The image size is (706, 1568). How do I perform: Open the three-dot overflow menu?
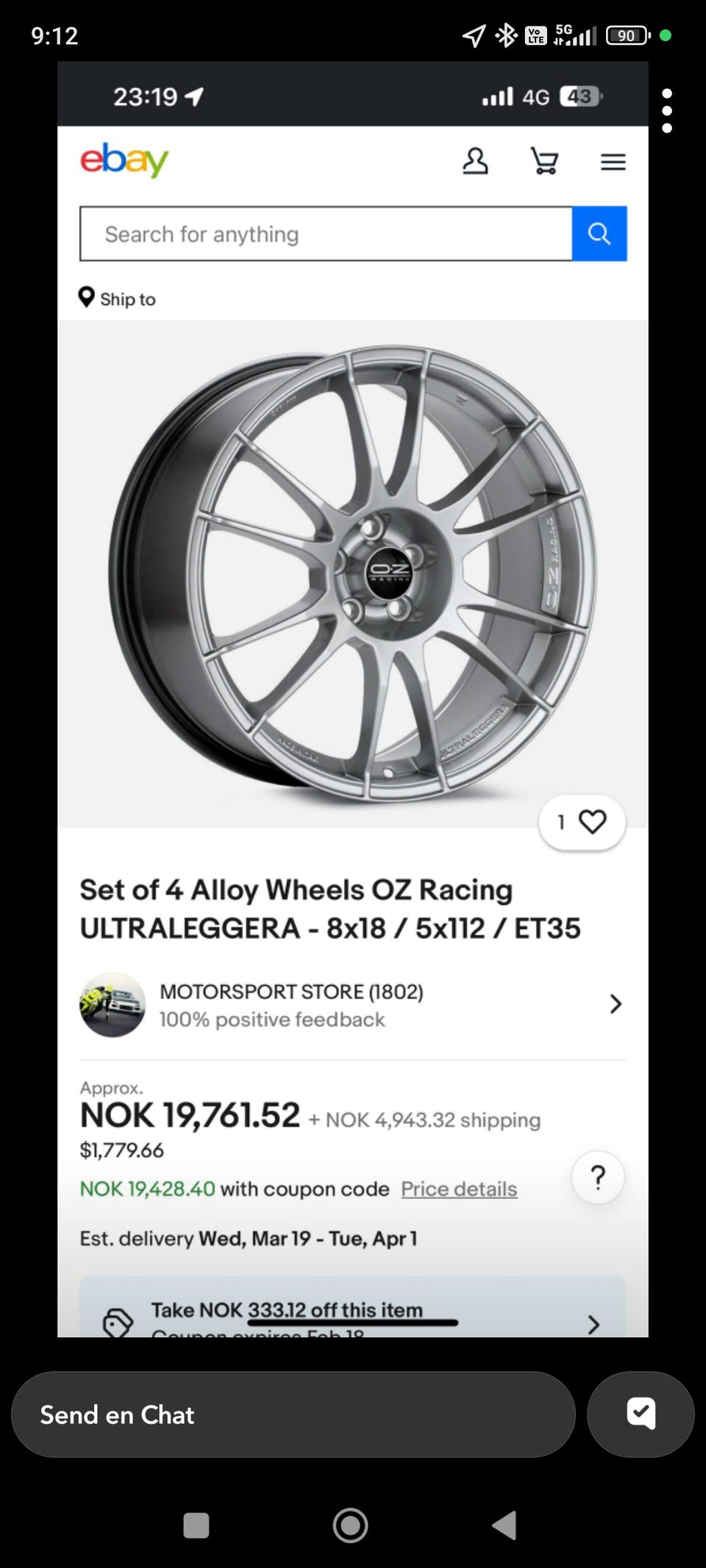[667, 111]
